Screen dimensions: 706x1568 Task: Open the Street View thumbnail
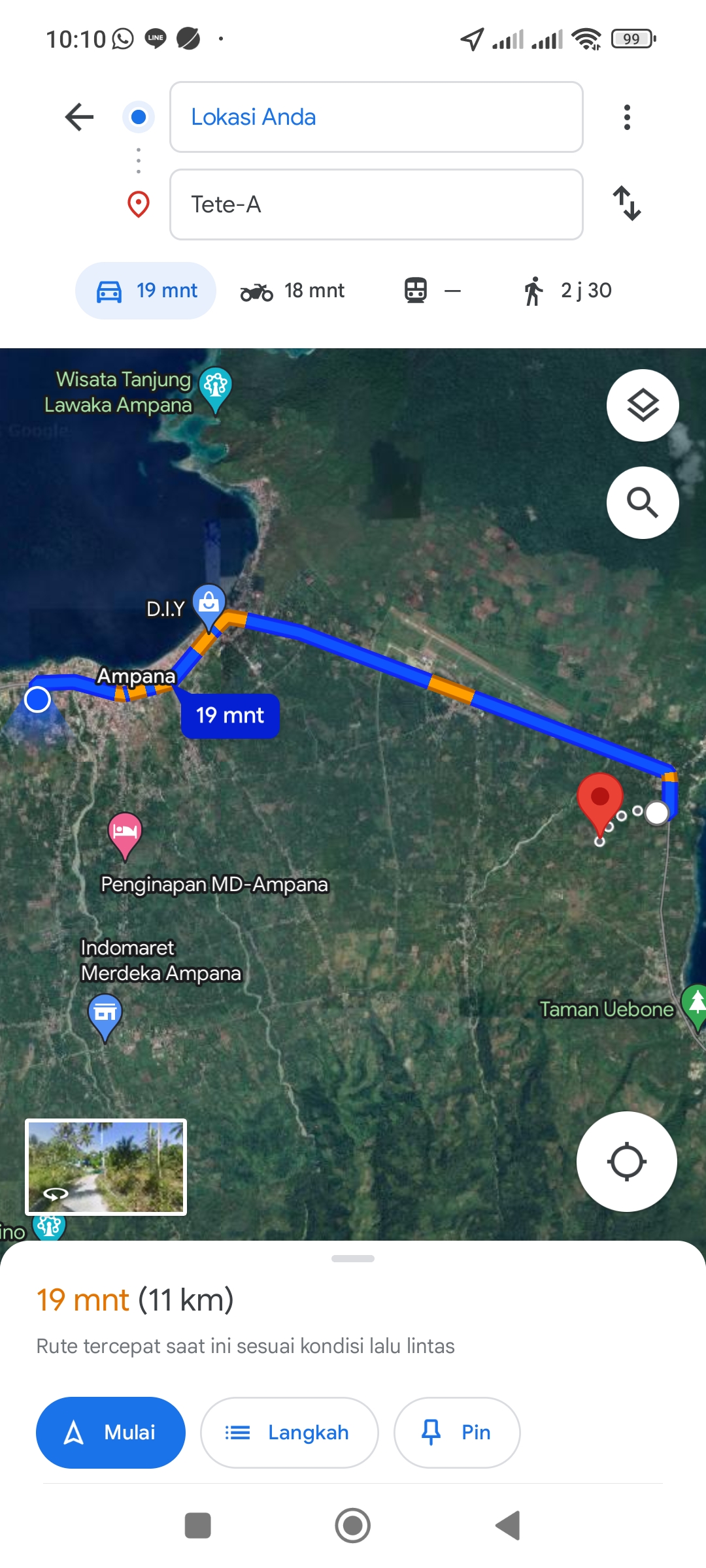tap(106, 1167)
